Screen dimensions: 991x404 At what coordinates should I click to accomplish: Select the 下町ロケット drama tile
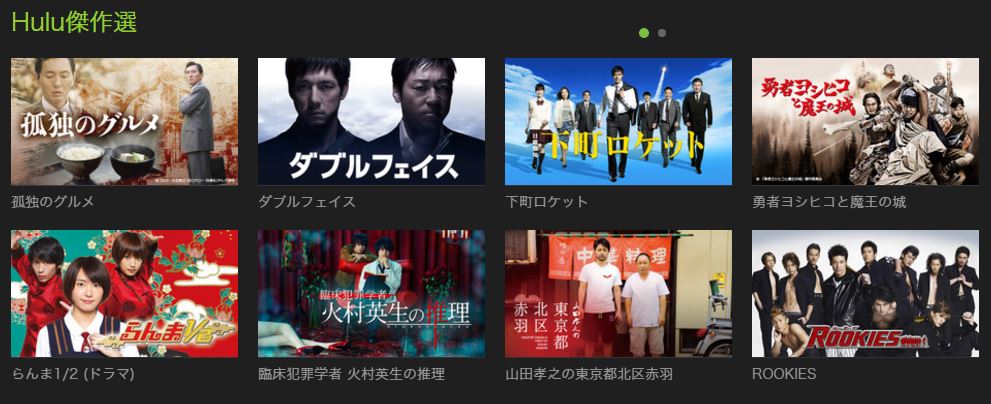pyautogui.click(x=618, y=121)
